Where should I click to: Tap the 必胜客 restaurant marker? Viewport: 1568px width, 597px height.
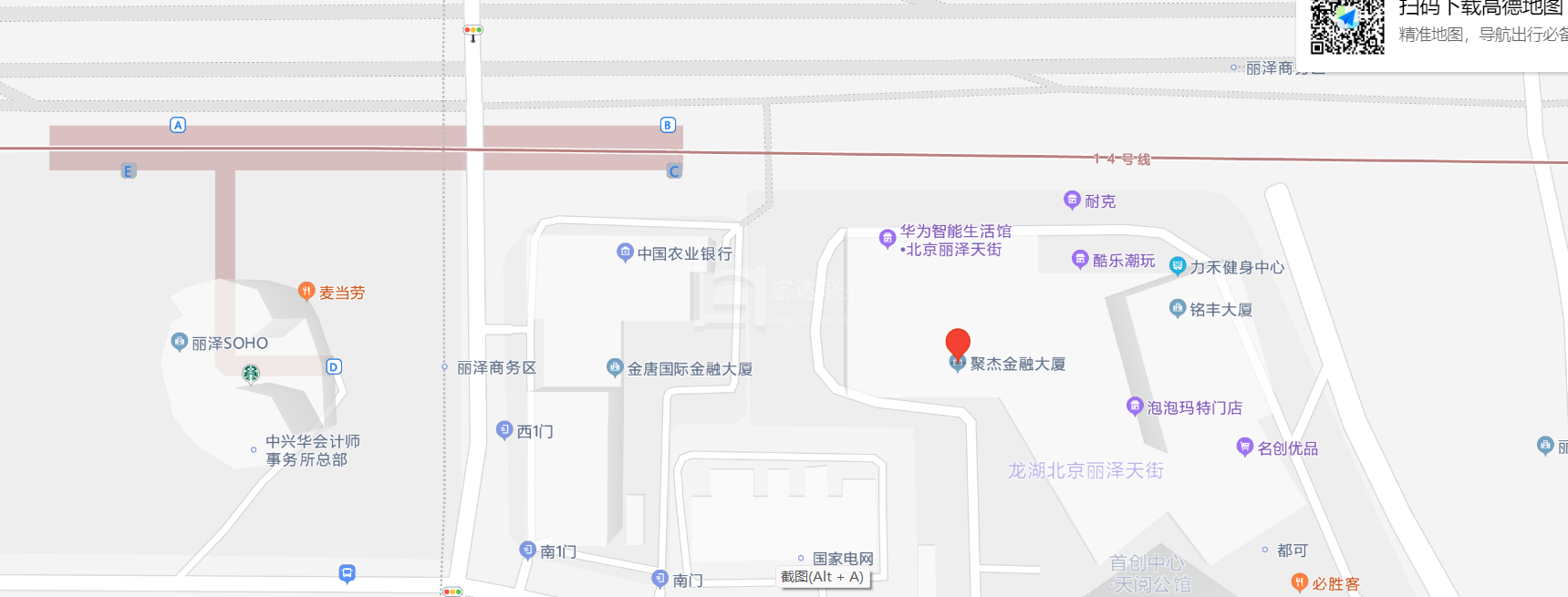pyautogui.click(x=1300, y=582)
